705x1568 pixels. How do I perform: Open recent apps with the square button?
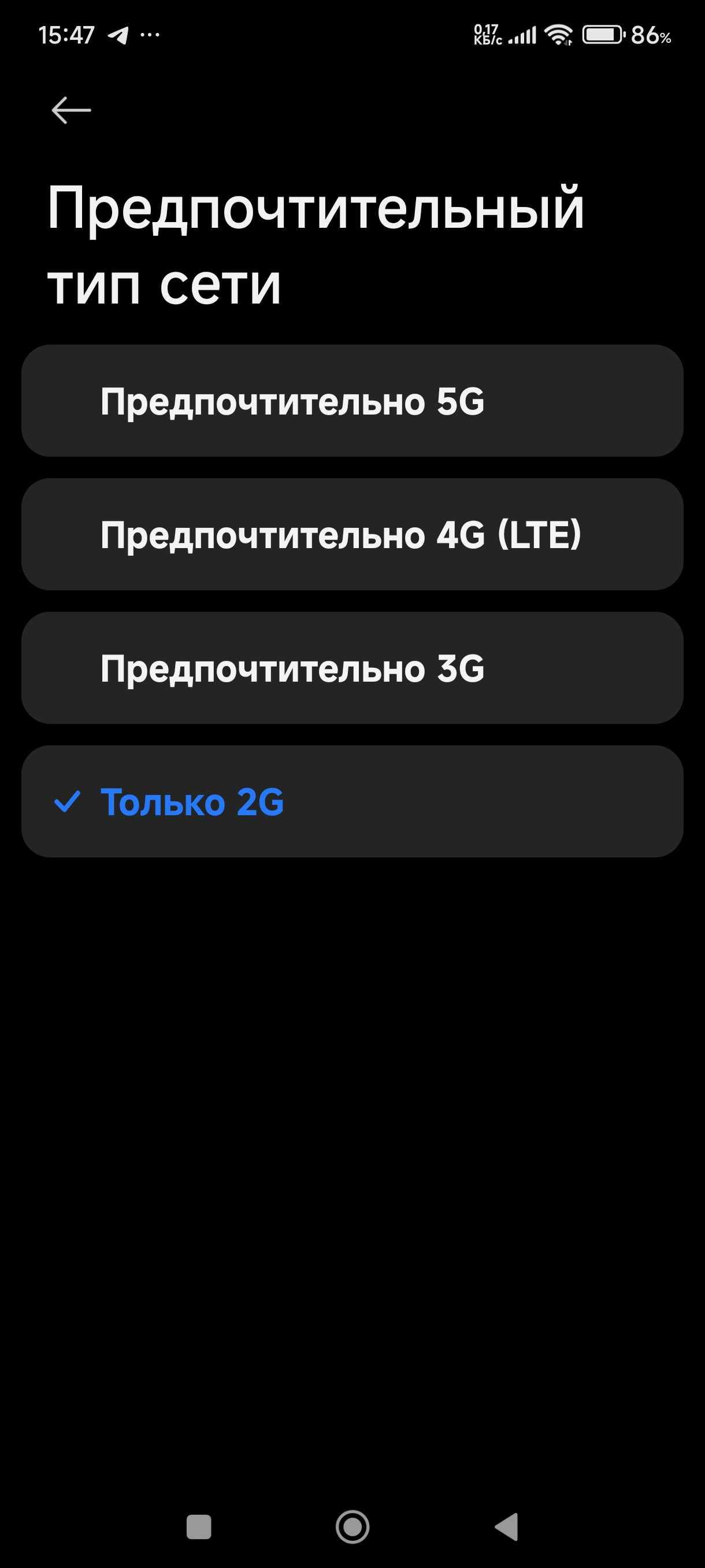[198, 1526]
